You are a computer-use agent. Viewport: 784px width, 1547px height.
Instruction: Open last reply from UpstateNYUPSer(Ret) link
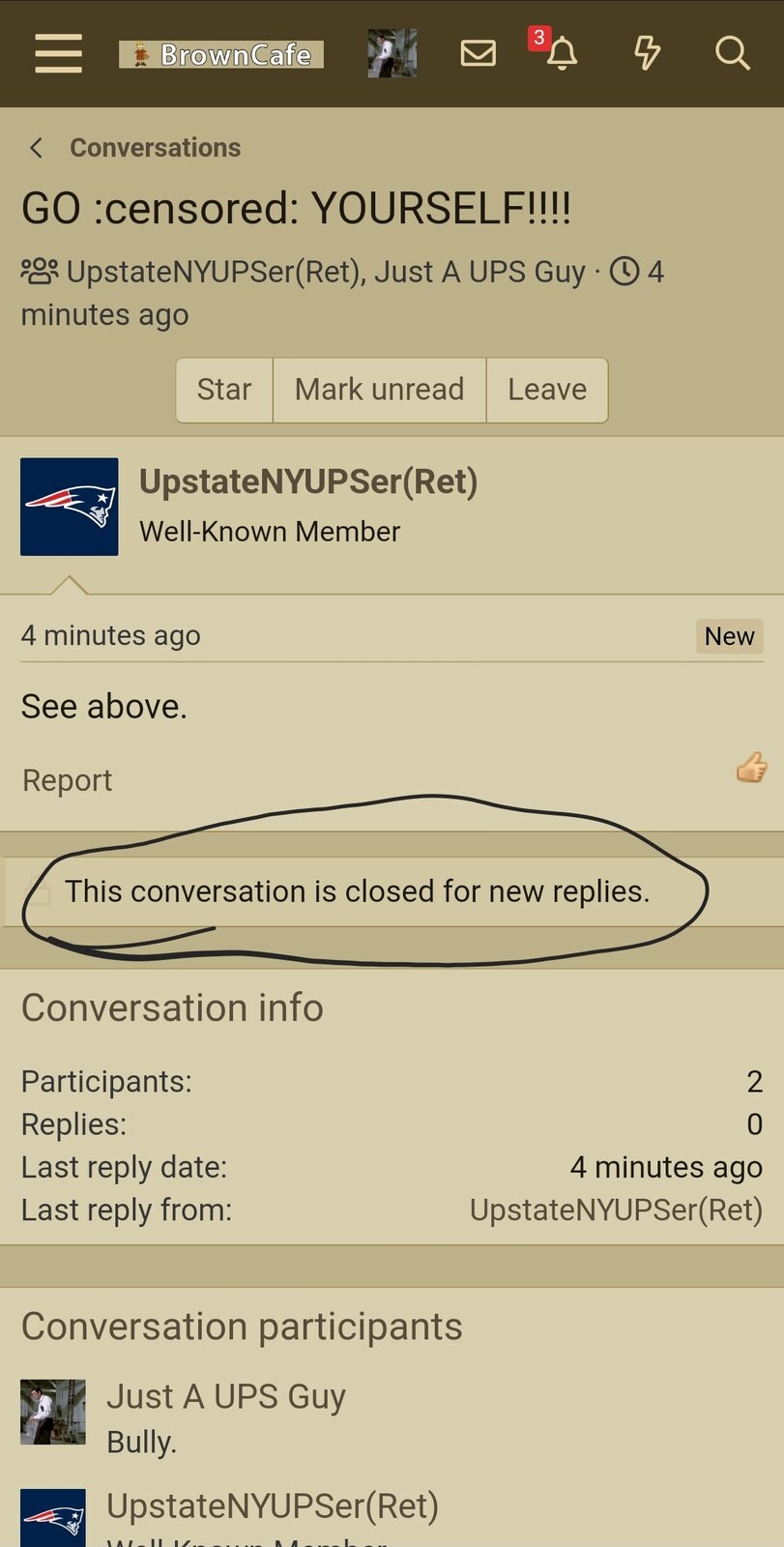click(616, 1211)
